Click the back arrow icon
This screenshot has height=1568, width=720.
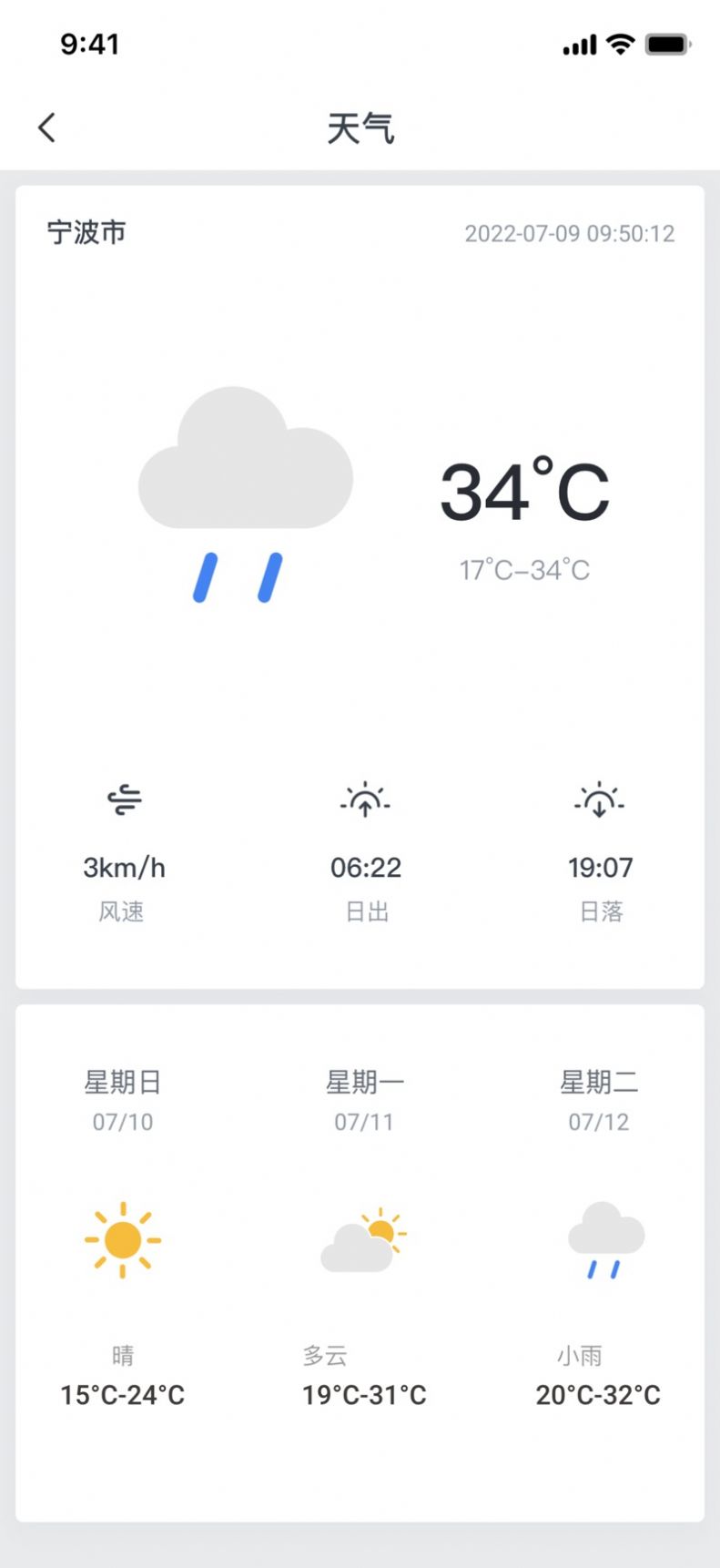[46, 127]
